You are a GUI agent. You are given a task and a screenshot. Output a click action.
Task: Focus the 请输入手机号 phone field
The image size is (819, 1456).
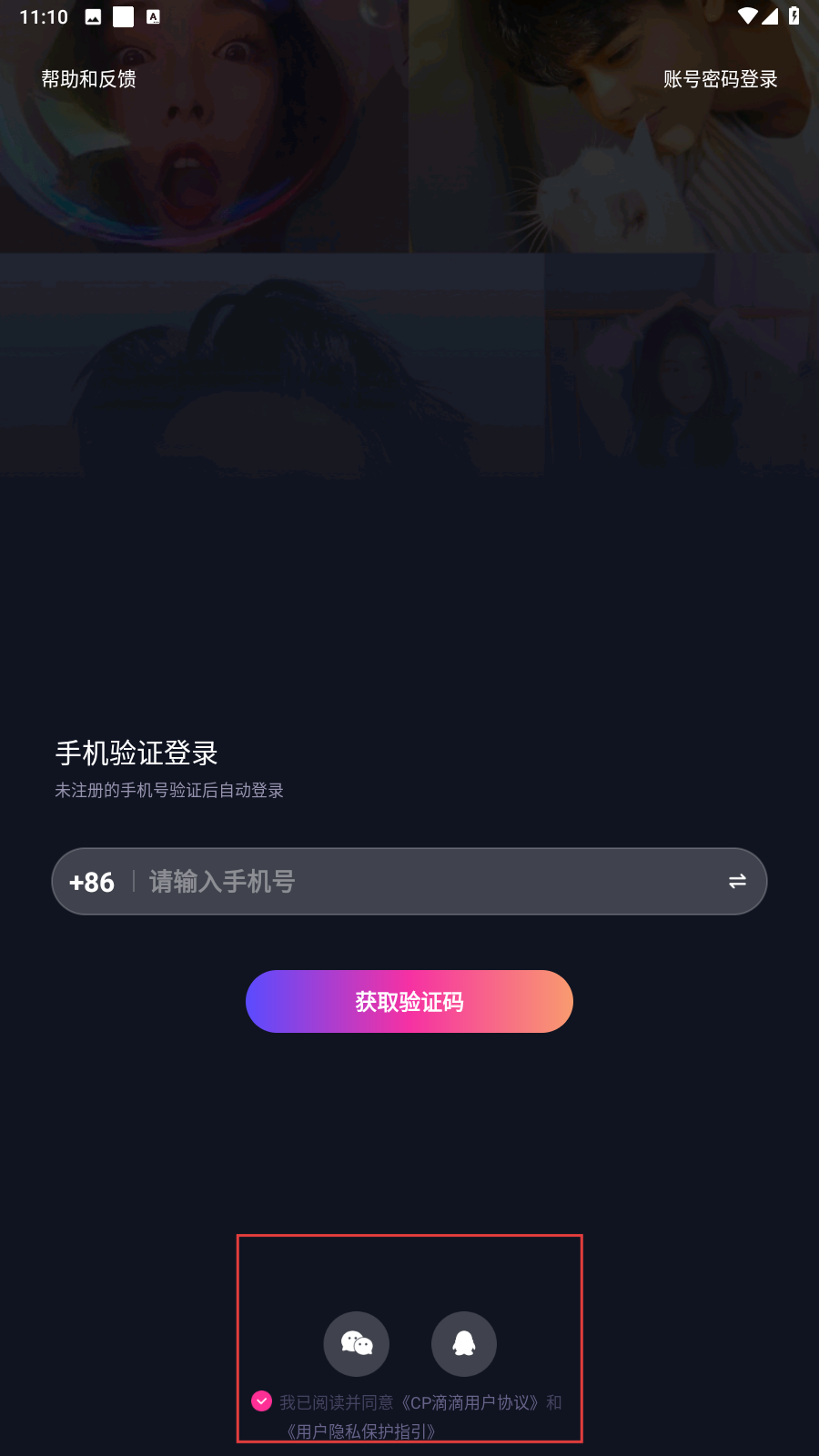pyautogui.click(x=419, y=882)
